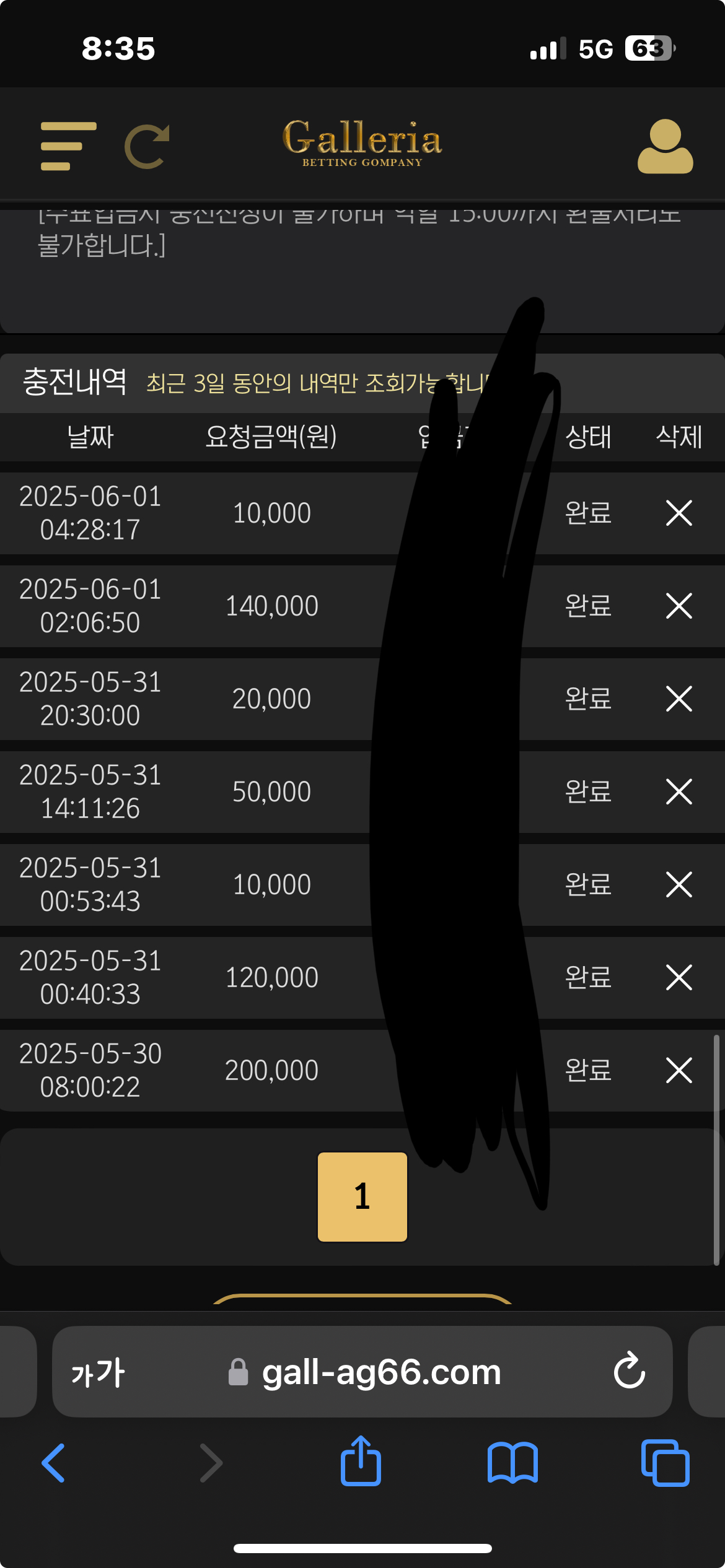This screenshot has width=725, height=1568.
Task: Delete the 50,000 won charge entry
Action: [x=679, y=791]
